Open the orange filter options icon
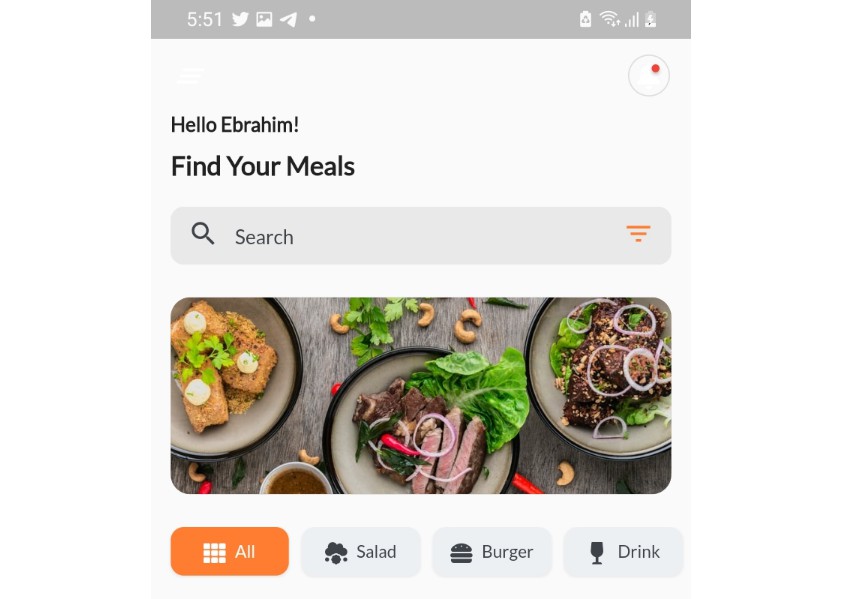843x599 pixels. tap(638, 234)
